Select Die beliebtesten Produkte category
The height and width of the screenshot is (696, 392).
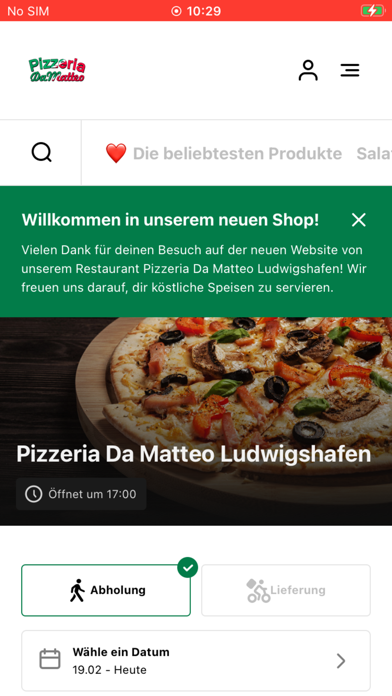(x=223, y=153)
